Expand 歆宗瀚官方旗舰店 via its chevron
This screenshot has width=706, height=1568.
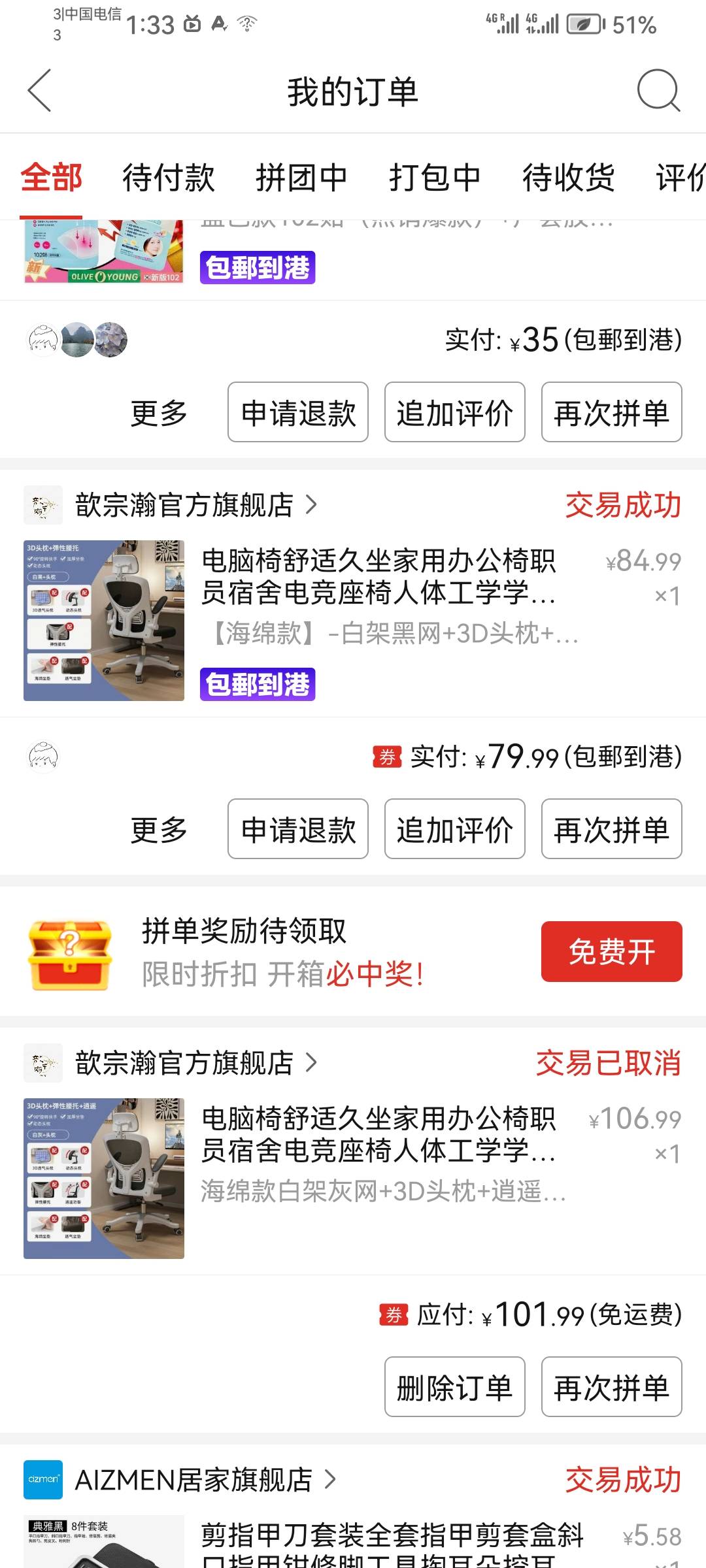point(312,505)
